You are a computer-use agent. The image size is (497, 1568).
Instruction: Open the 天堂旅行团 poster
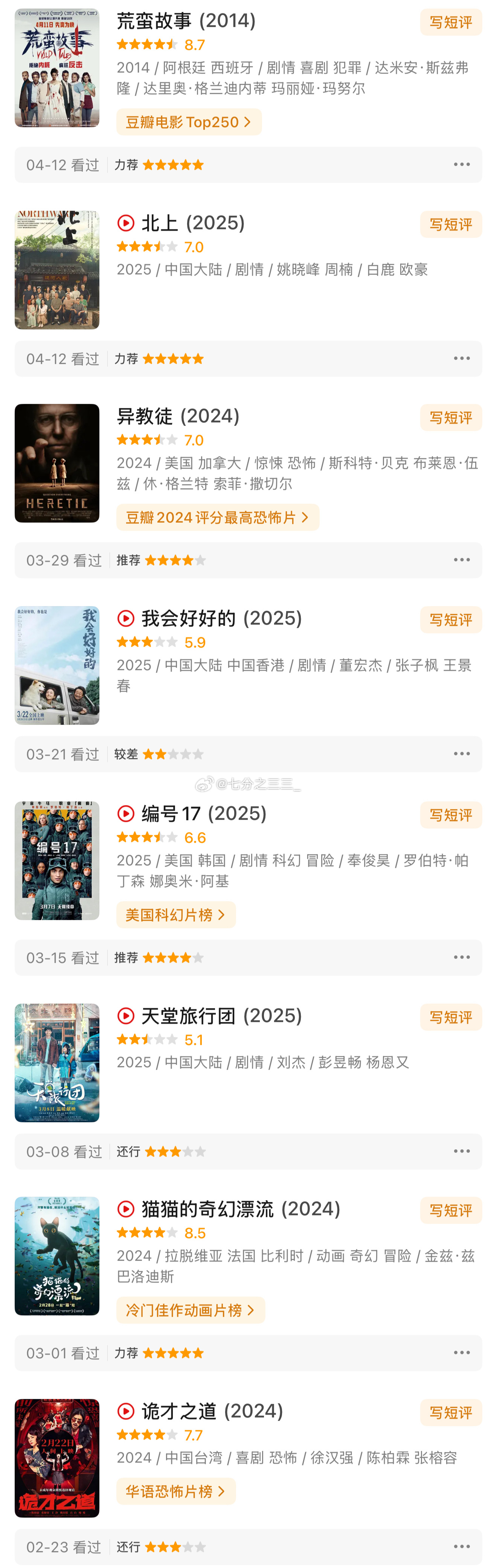(x=57, y=1062)
